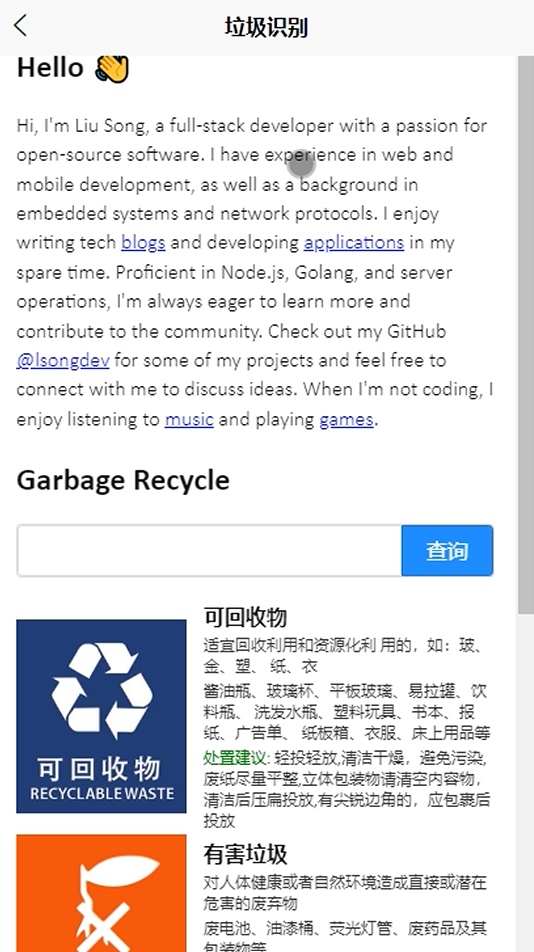
Task: Open the applications link
Action: 354,242
